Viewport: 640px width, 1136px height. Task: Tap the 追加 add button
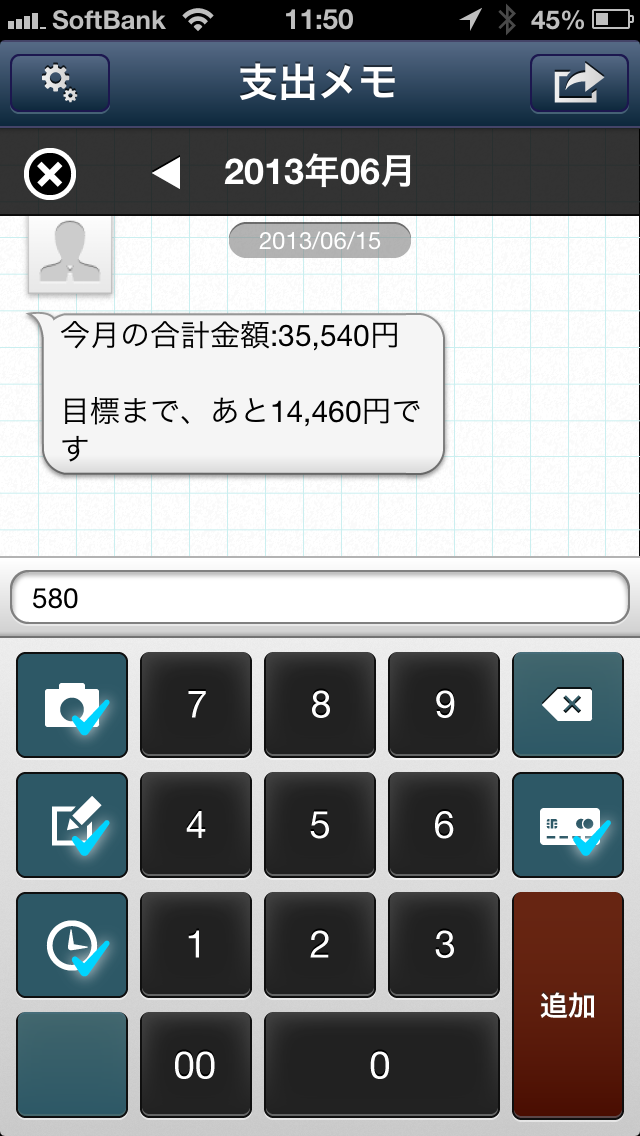point(568,1006)
